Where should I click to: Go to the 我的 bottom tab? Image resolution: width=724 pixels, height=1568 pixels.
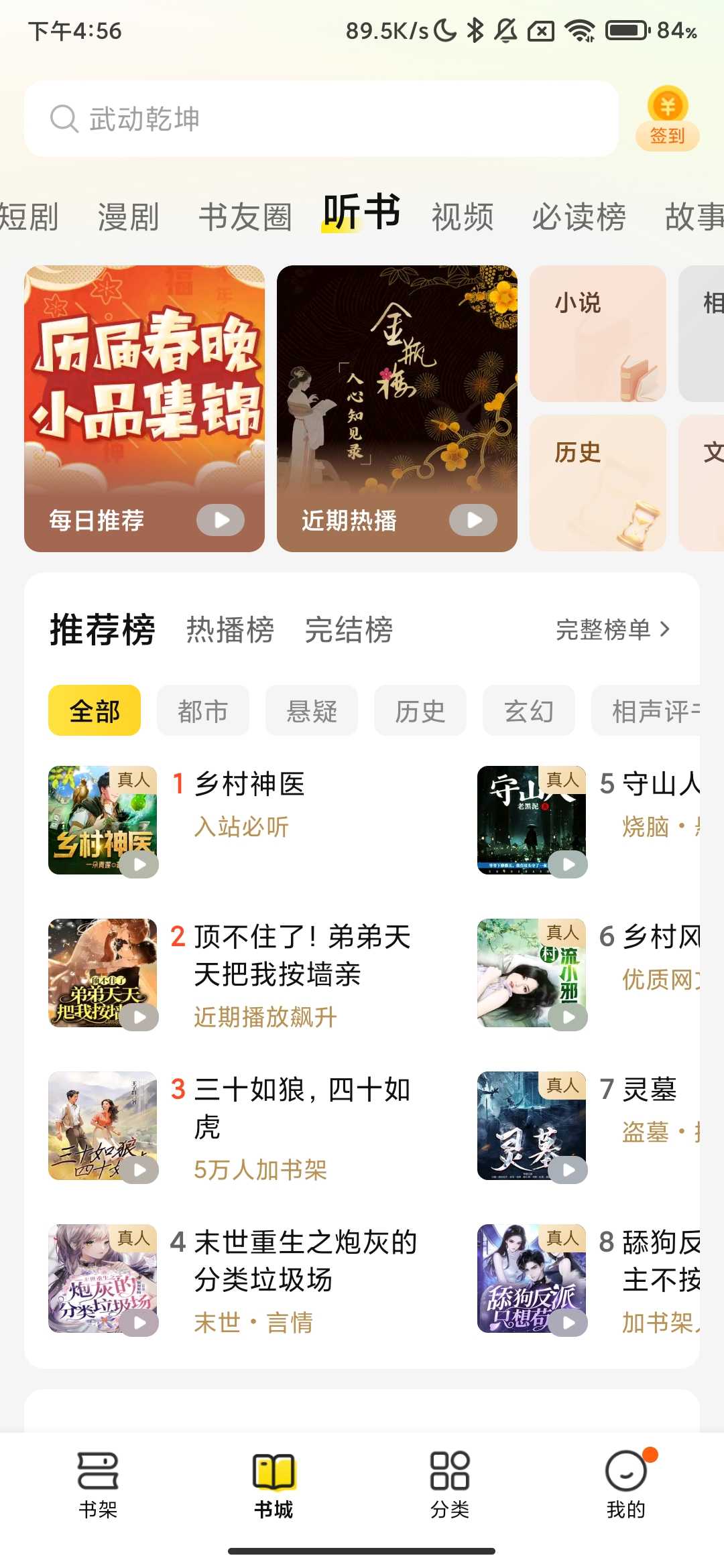pos(625,1484)
